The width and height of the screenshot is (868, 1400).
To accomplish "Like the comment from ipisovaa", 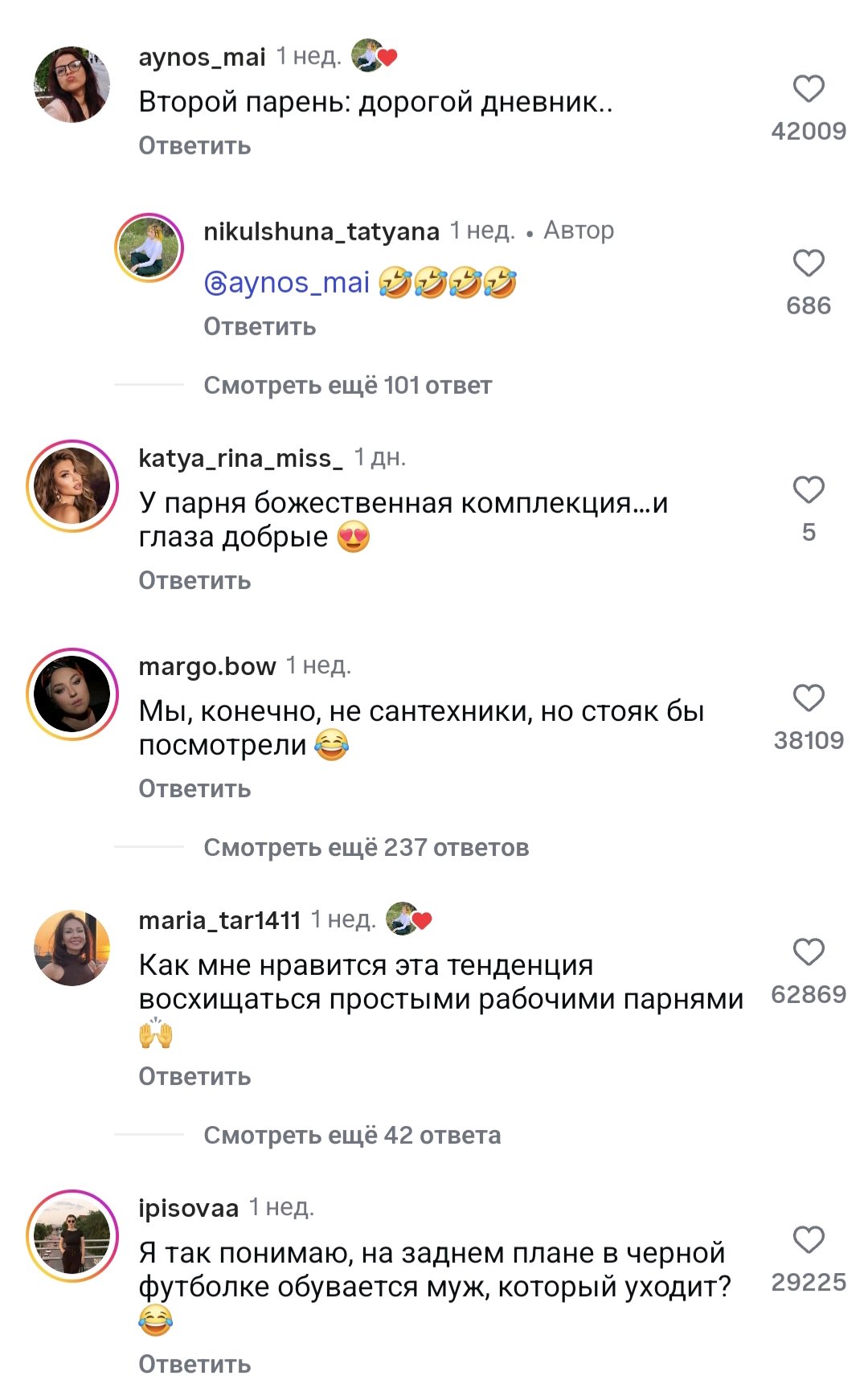I will point(809,1240).
